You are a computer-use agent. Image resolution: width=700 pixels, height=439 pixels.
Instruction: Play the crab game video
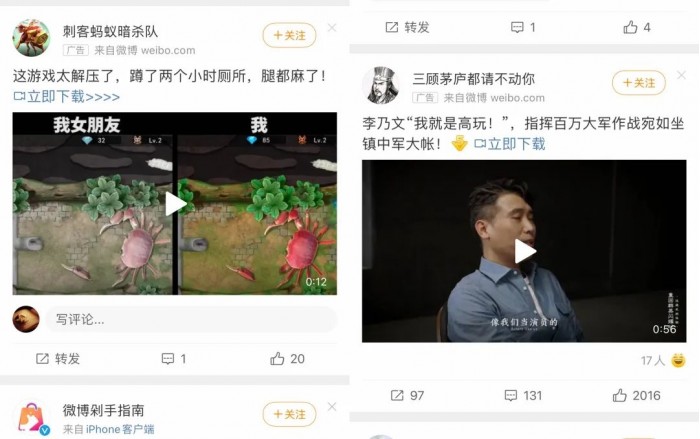coord(175,204)
